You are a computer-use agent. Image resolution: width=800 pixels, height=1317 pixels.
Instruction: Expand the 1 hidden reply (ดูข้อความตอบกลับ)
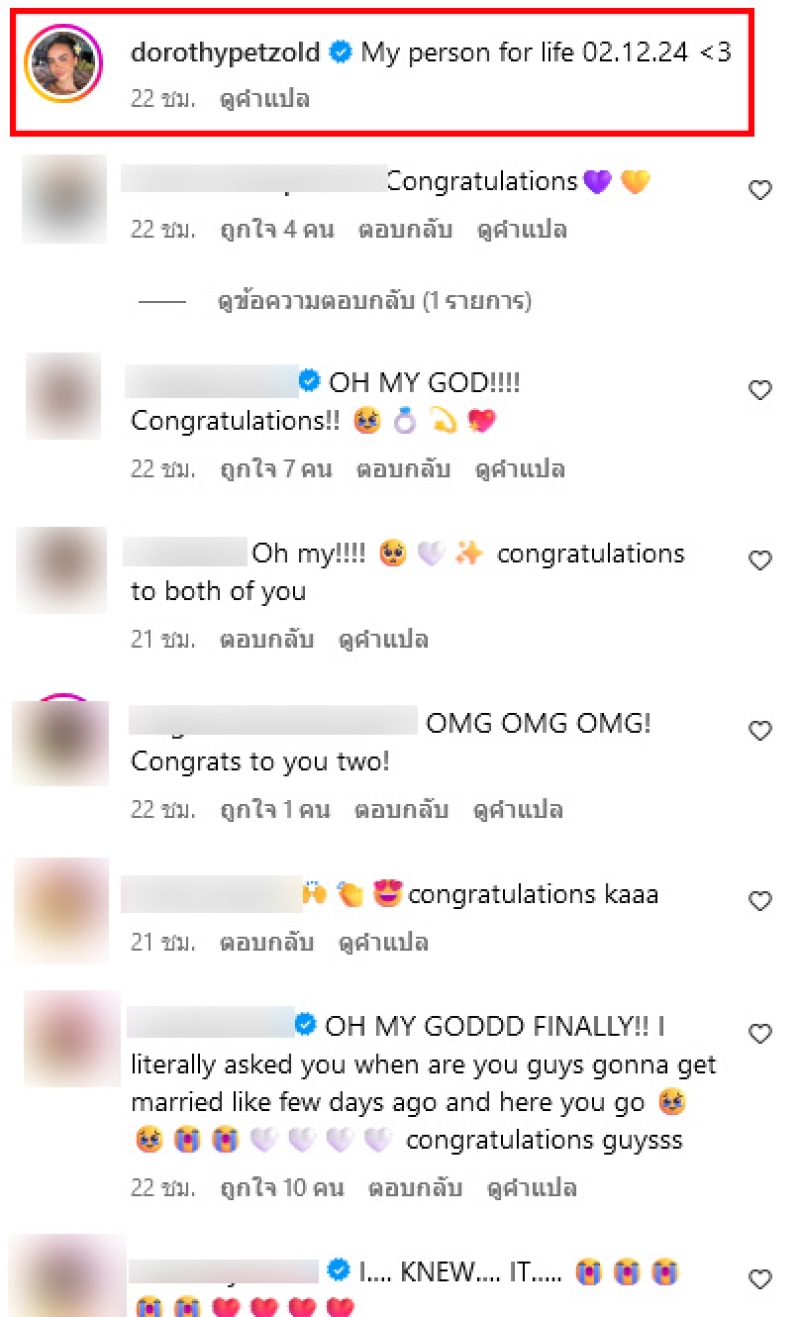click(374, 300)
